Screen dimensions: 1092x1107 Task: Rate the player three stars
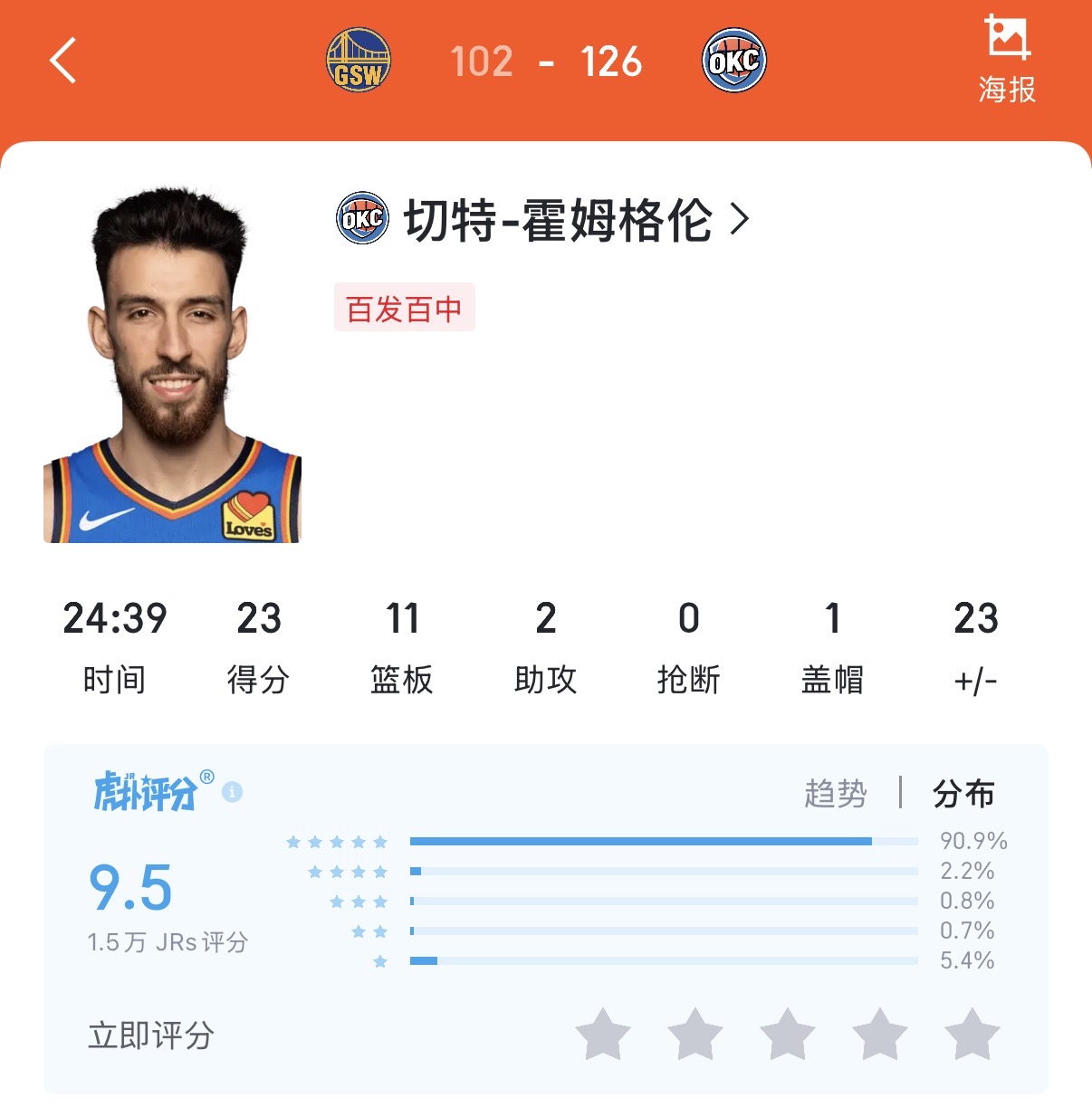pos(788,1035)
